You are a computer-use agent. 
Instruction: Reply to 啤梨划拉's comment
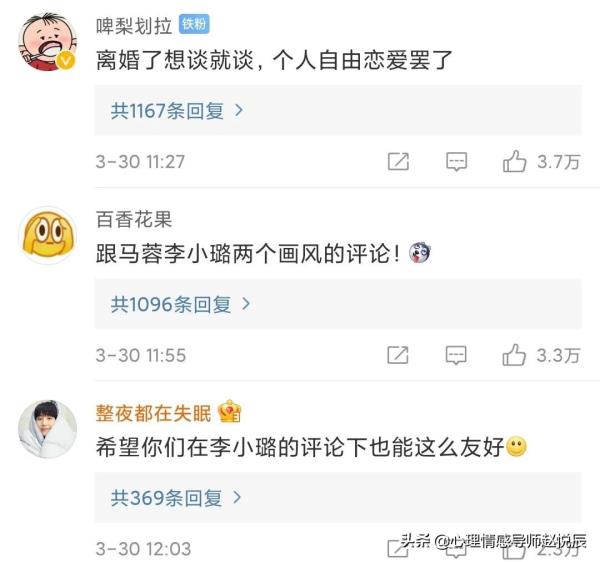[457, 161]
